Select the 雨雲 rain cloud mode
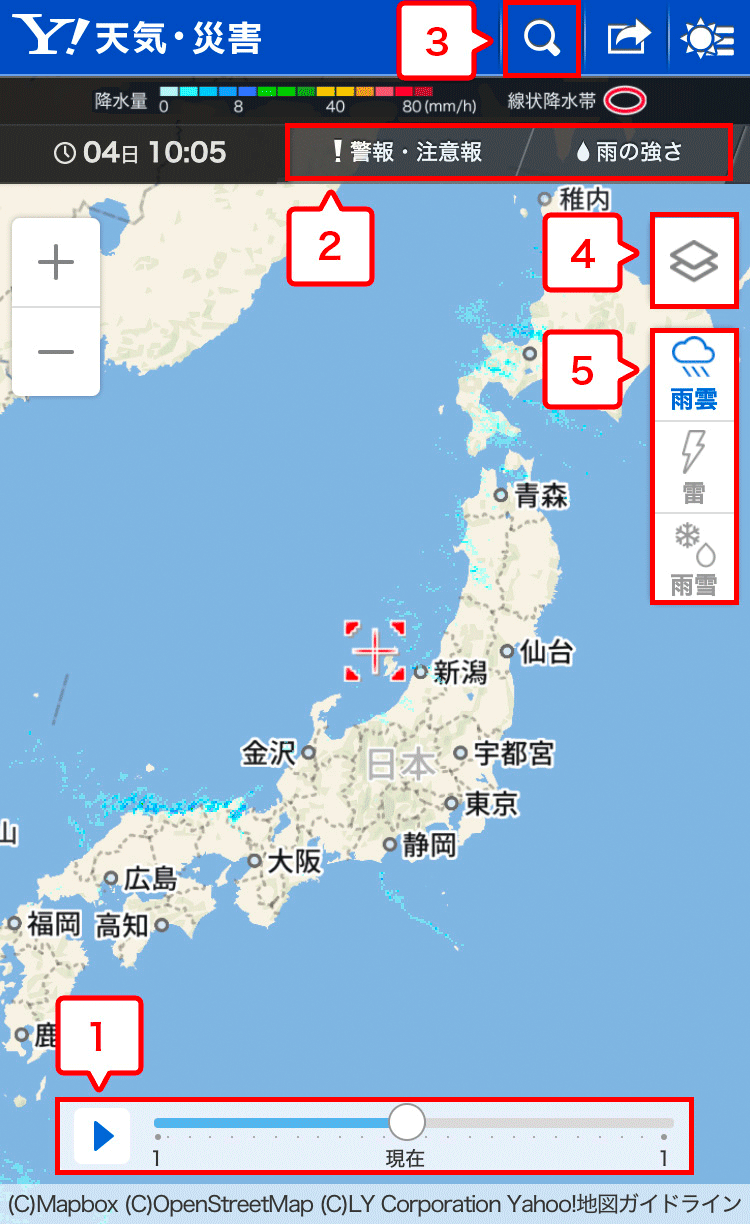The width and height of the screenshot is (750, 1224). (694, 376)
